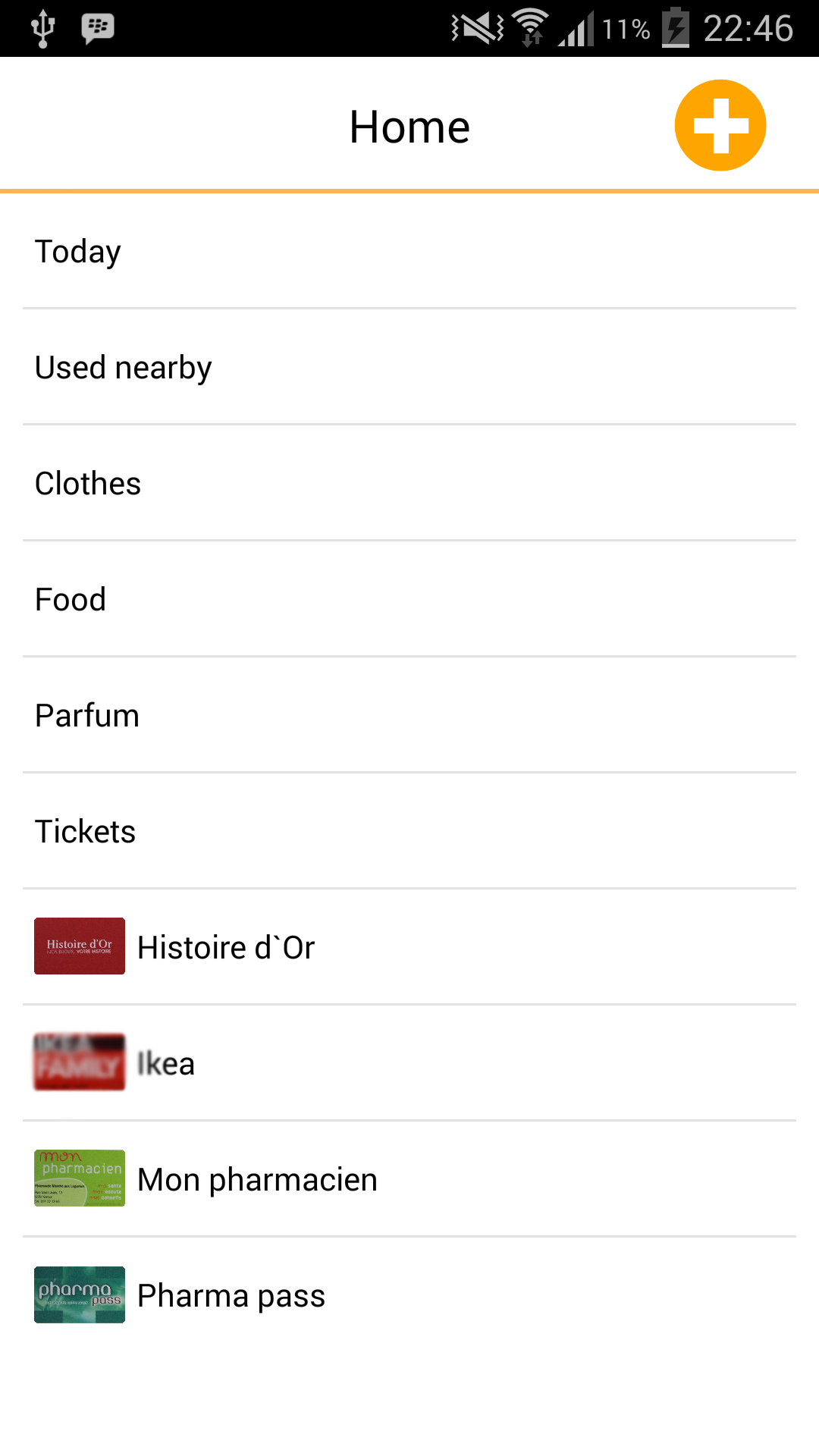Screen dimensions: 819x1456
Task: Open the Used nearby list
Action: point(409,368)
